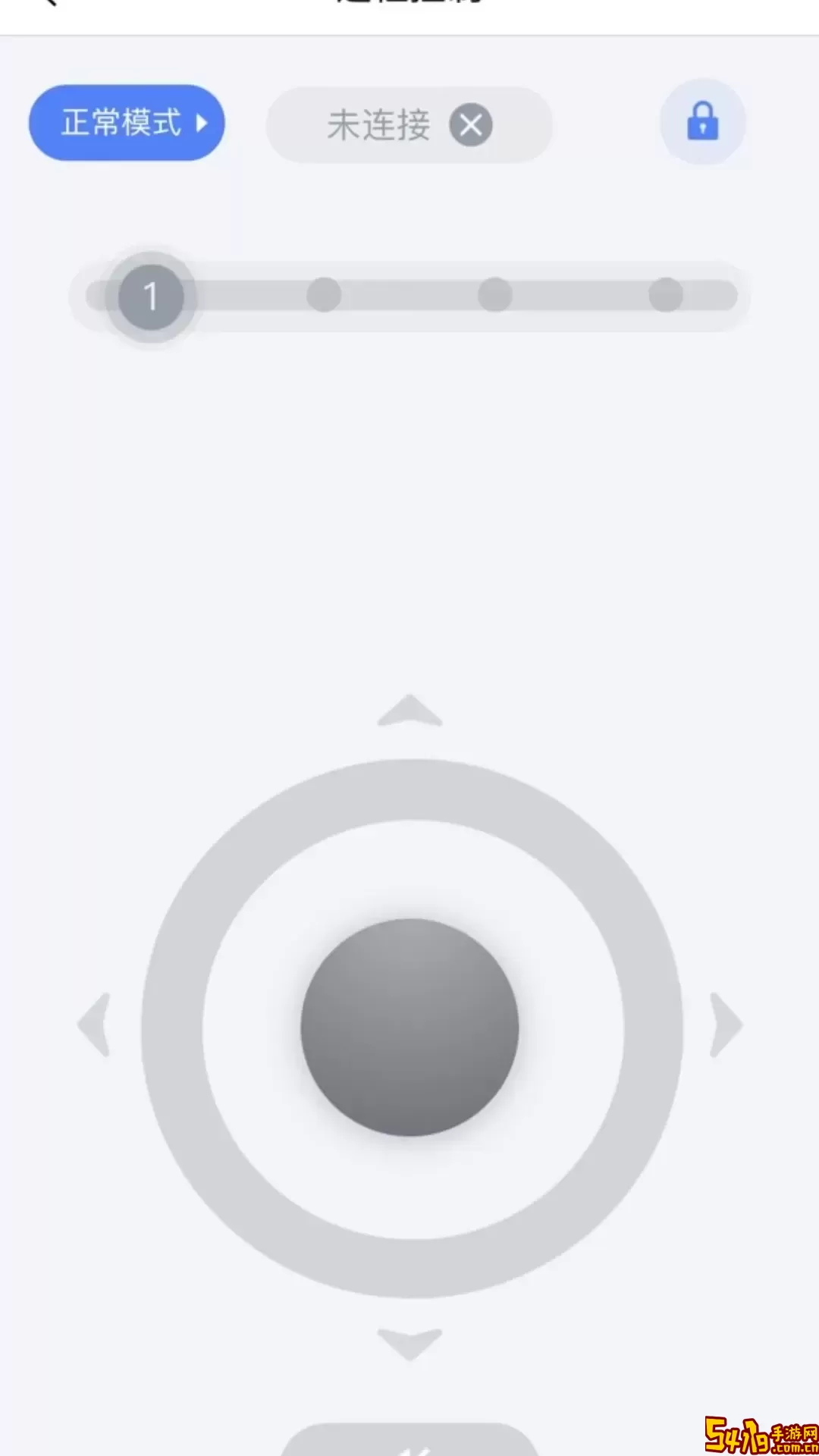Tap the left arrow beside the joystick
The image size is (819, 1456).
point(96,1025)
